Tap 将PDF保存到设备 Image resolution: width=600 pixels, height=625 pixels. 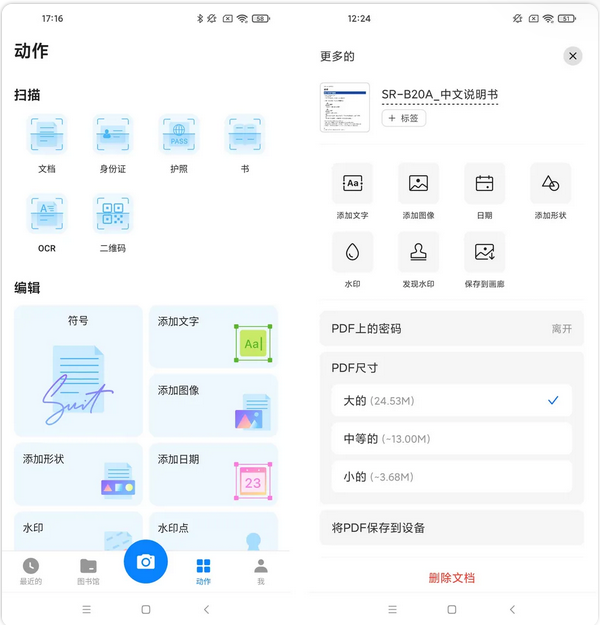(x=451, y=527)
